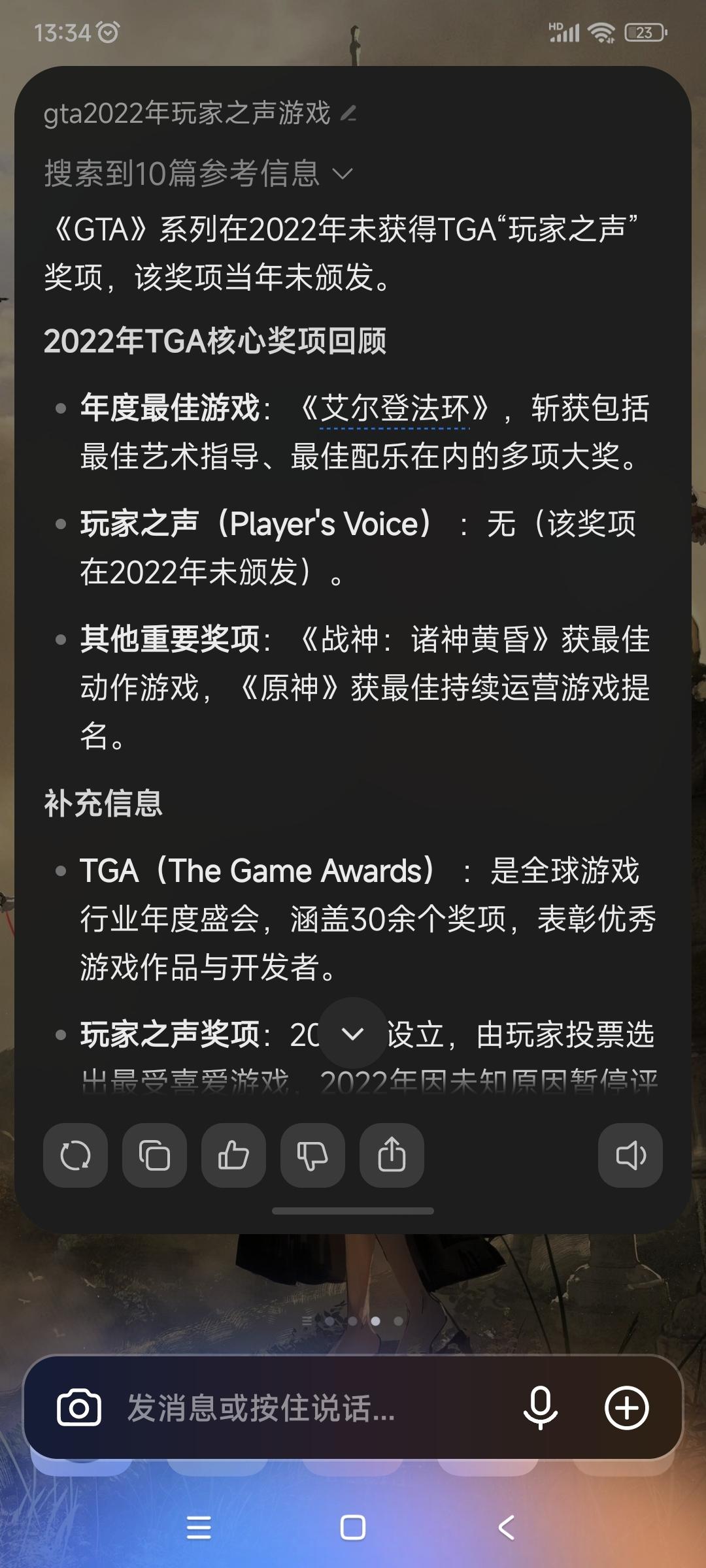Viewport: 706px width, 1568px height.
Task: Regenerate the answer
Action: point(75,1156)
